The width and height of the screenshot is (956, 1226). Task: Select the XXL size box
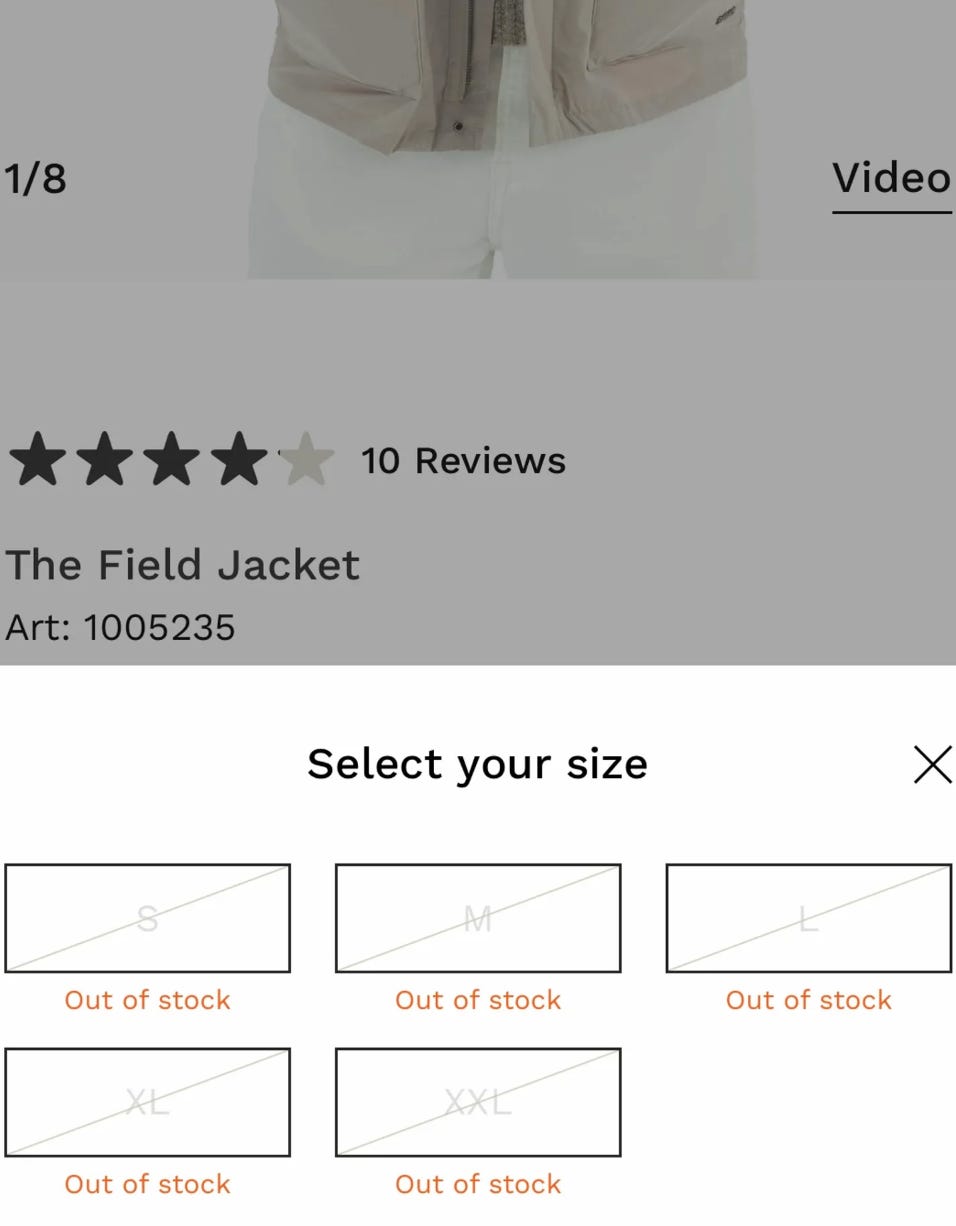[x=478, y=1102]
